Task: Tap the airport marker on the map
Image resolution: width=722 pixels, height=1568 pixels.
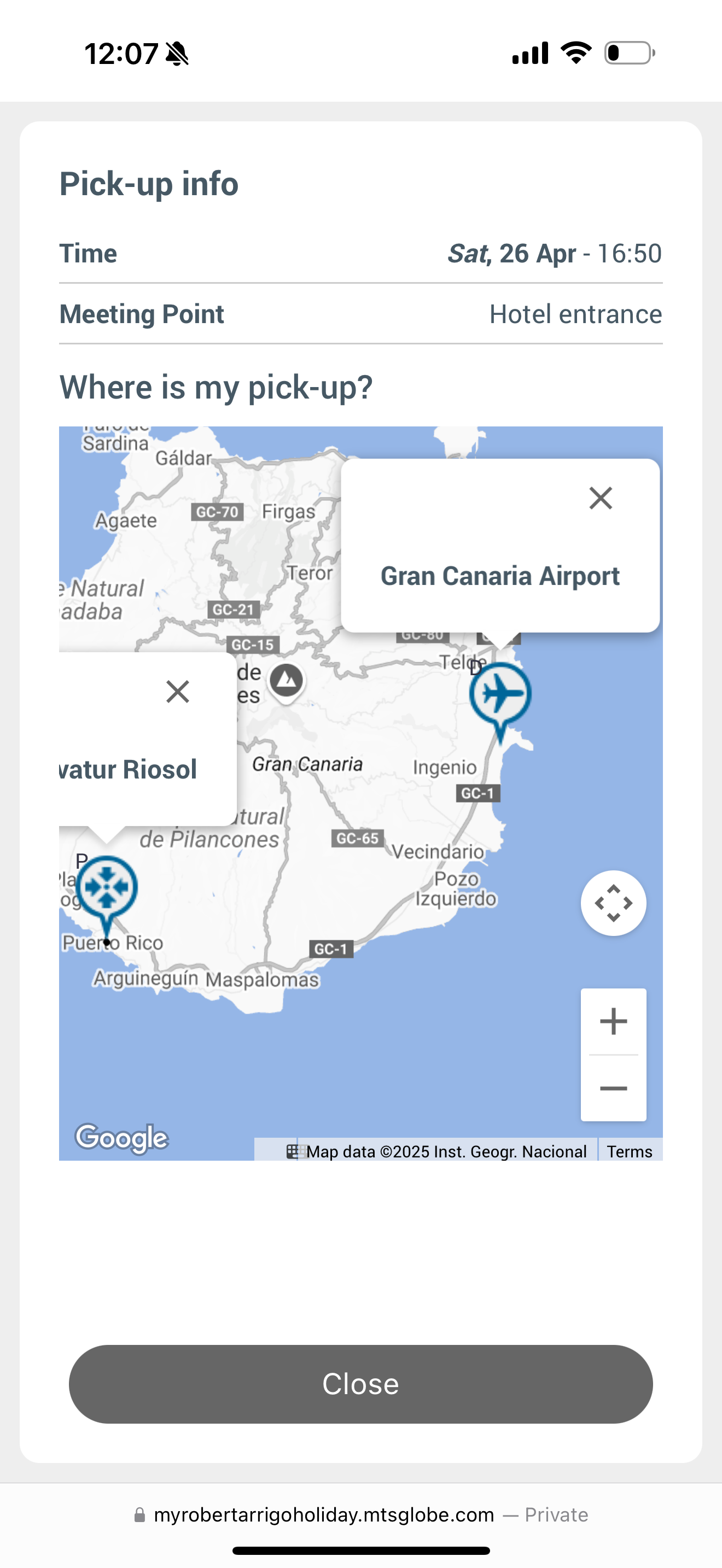Action: pyautogui.click(x=500, y=696)
